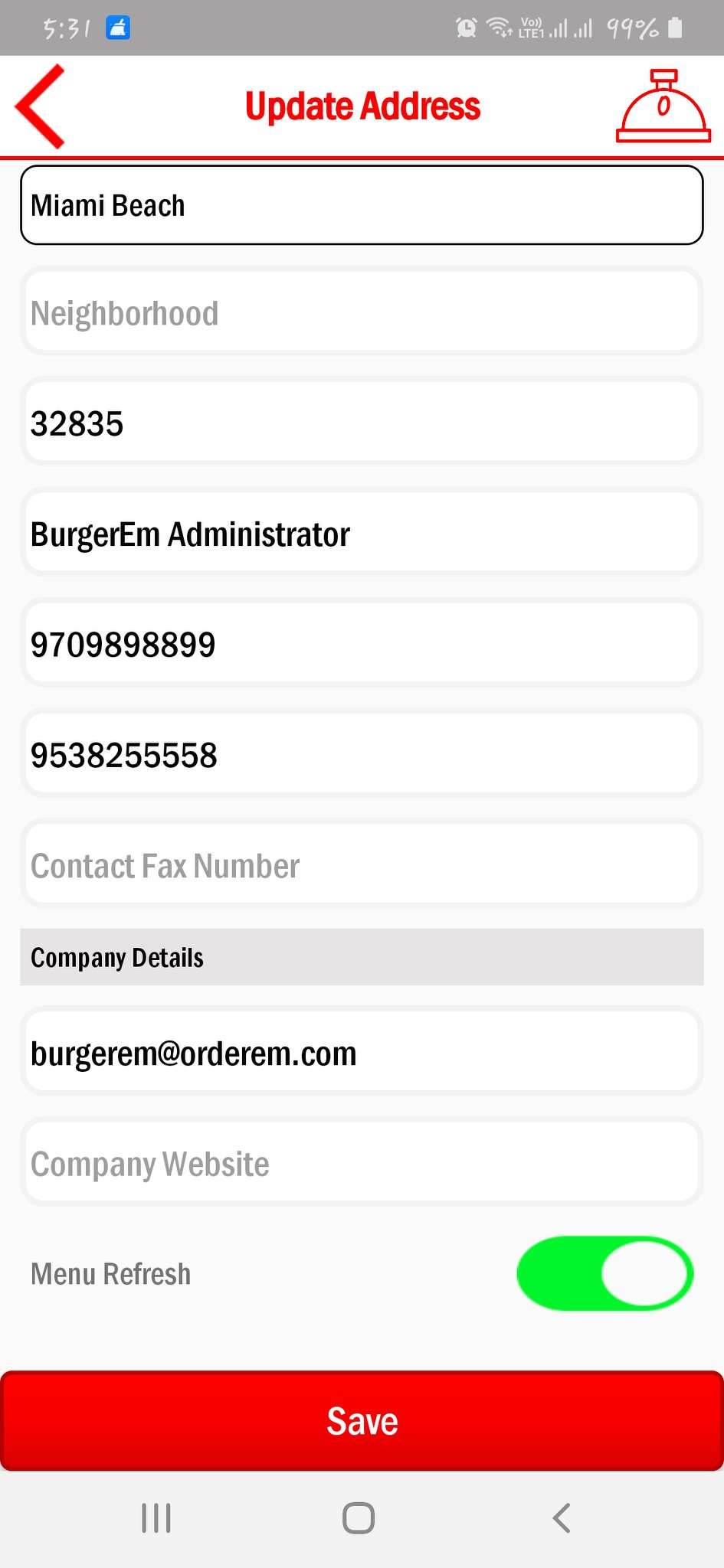This screenshot has height=1568, width=724.
Task: Edit the Miami Beach city field
Action: pyautogui.click(x=362, y=205)
